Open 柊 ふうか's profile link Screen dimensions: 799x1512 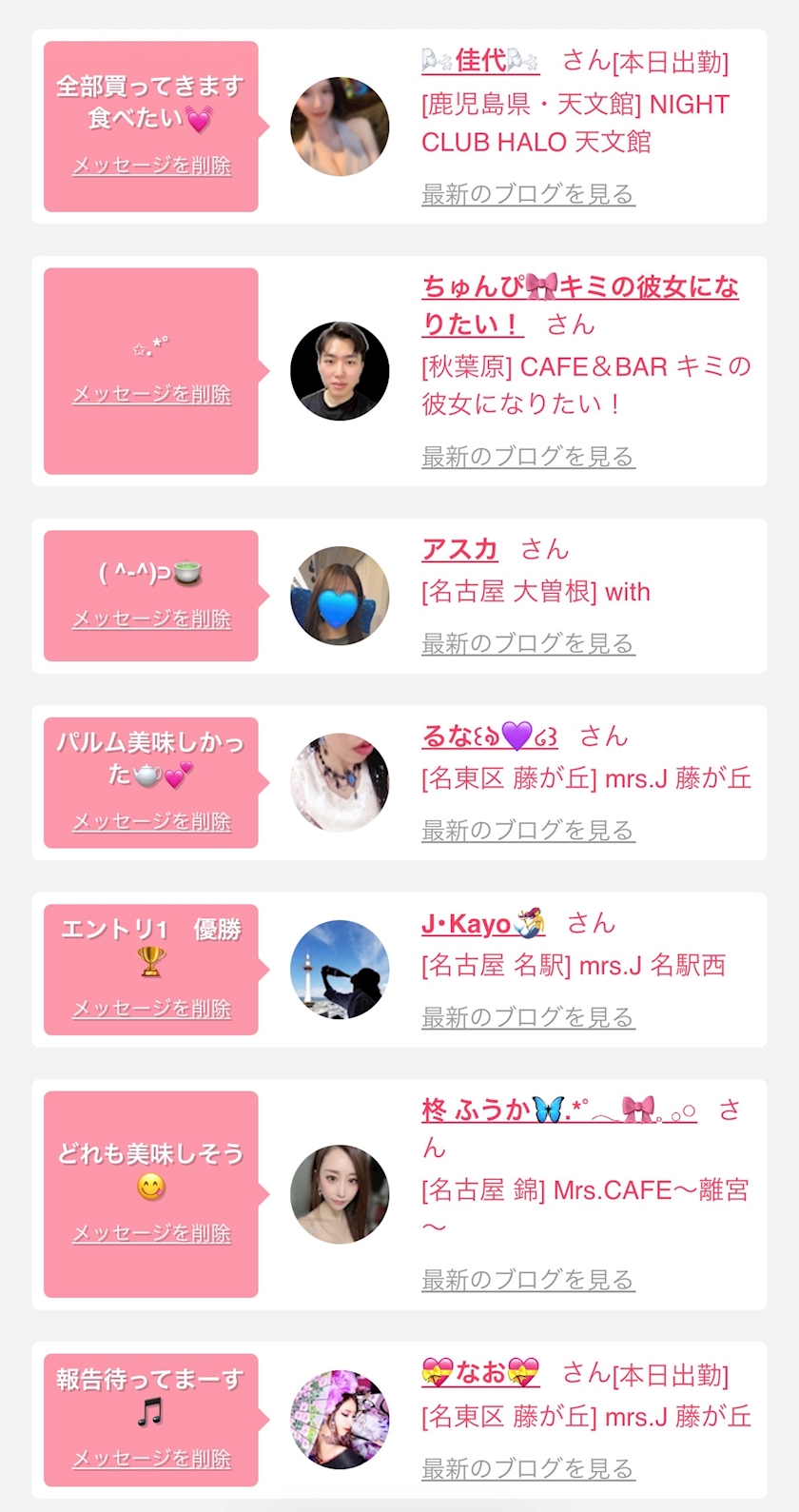pyautogui.click(x=558, y=1109)
